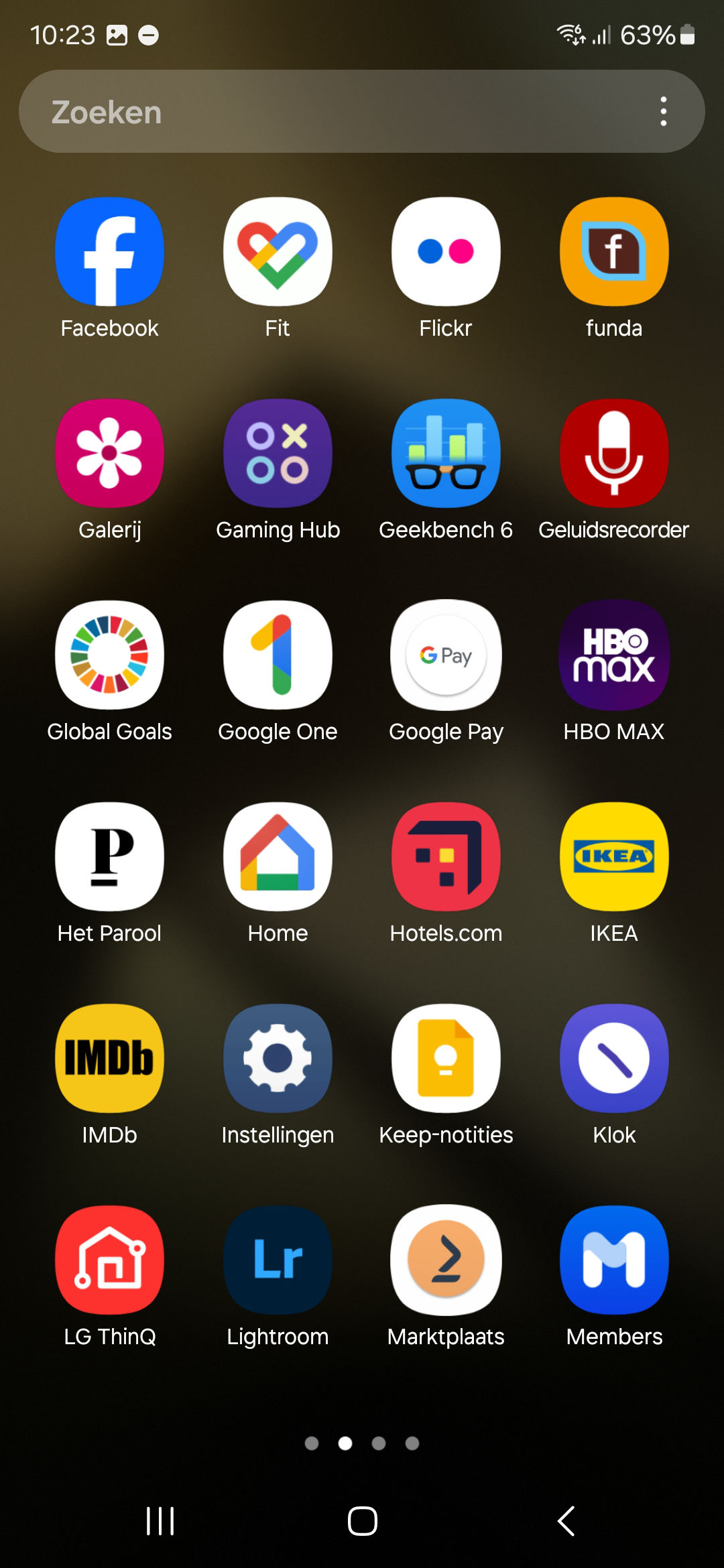Open Keep-notities

point(446,1059)
